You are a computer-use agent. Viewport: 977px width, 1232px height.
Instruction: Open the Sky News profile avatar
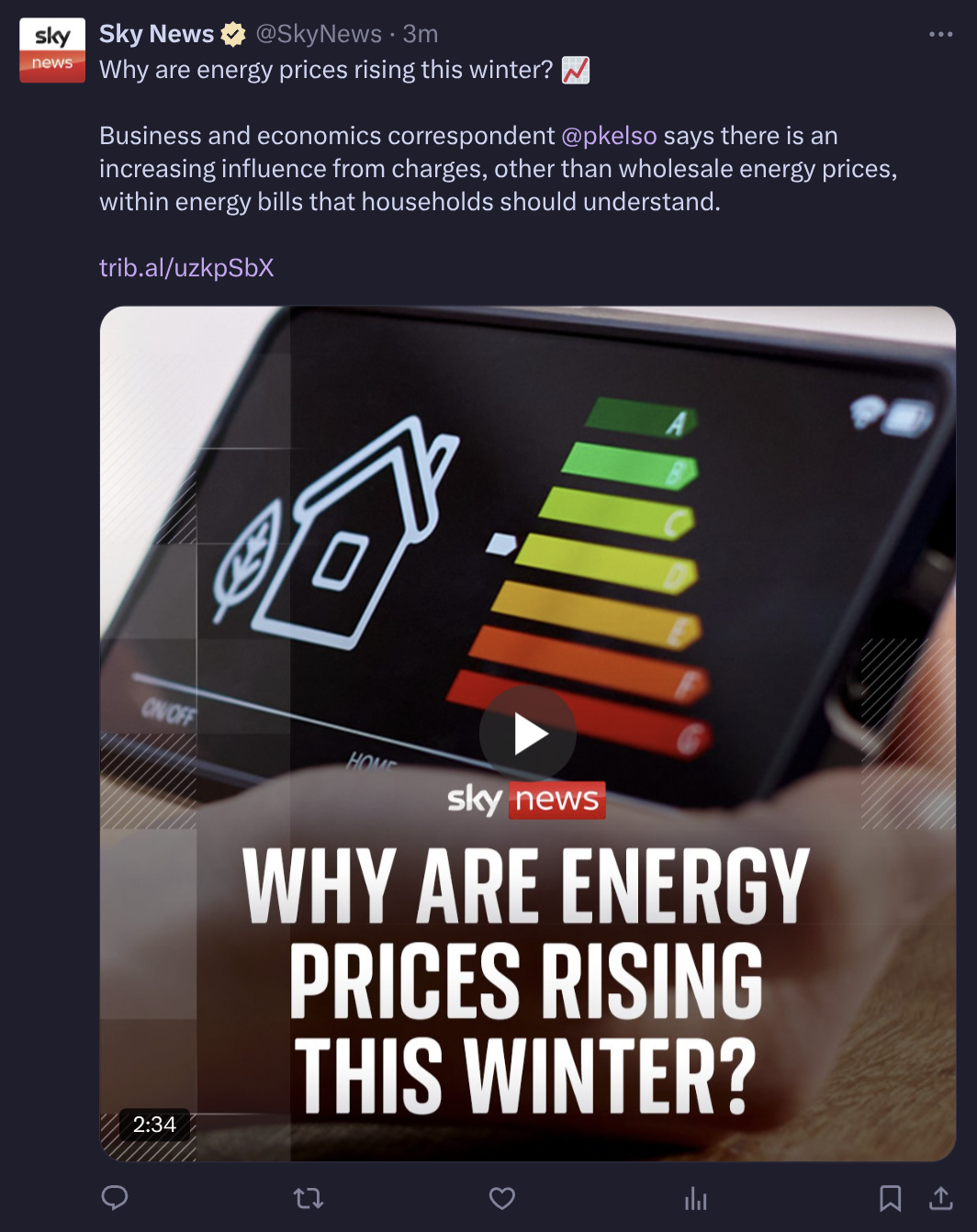click(x=52, y=50)
